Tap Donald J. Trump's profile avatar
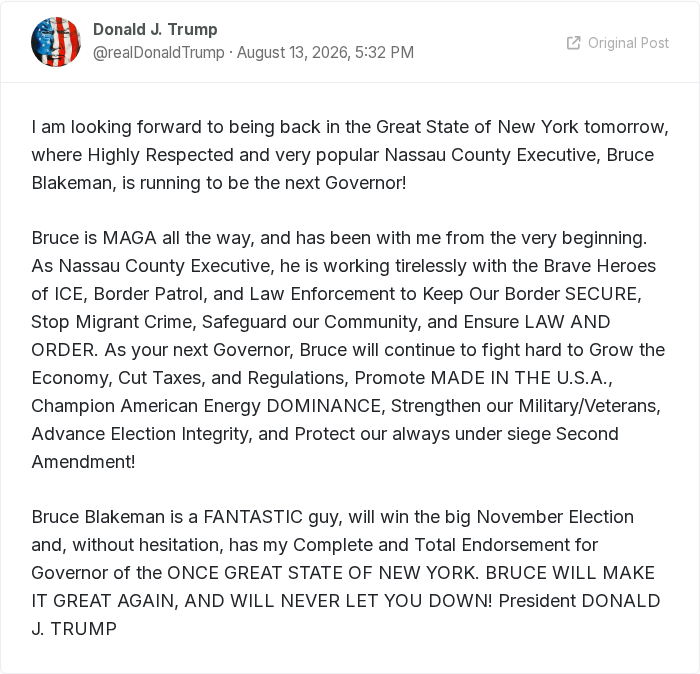The width and height of the screenshot is (700, 674). click(56, 42)
